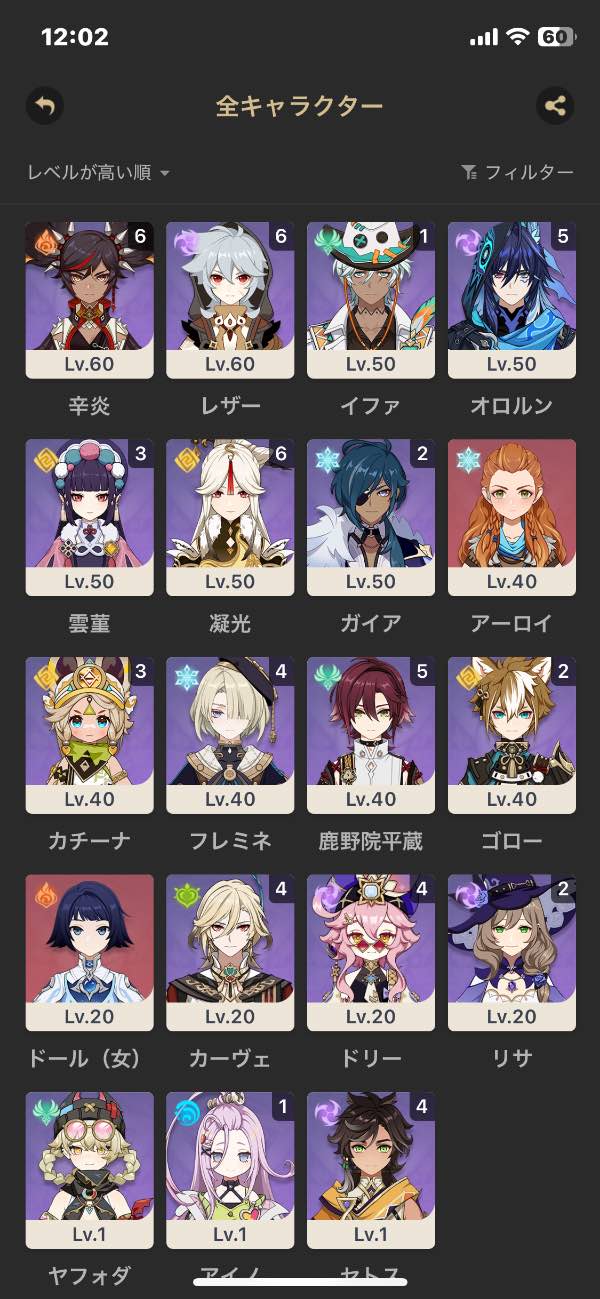Select the ガイア character card
The image size is (600, 1299).
(x=371, y=517)
